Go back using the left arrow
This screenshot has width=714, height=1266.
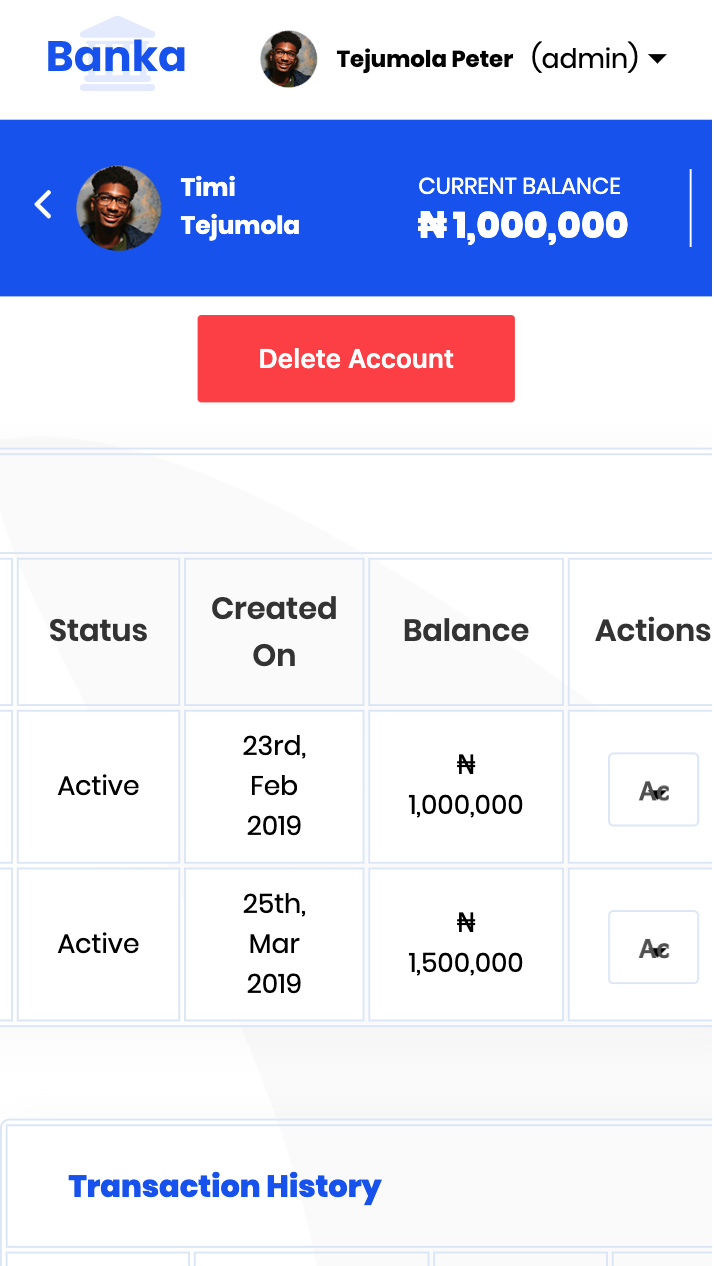click(43, 205)
